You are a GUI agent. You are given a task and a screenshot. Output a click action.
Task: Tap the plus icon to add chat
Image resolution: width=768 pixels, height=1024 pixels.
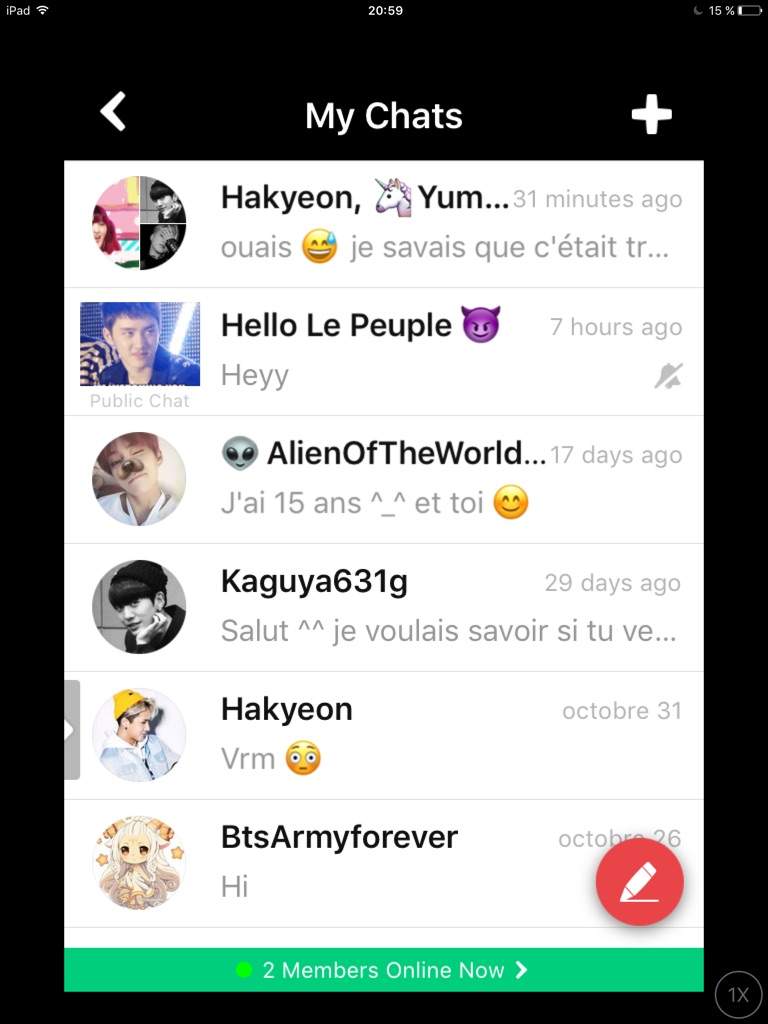[x=651, y=115]
